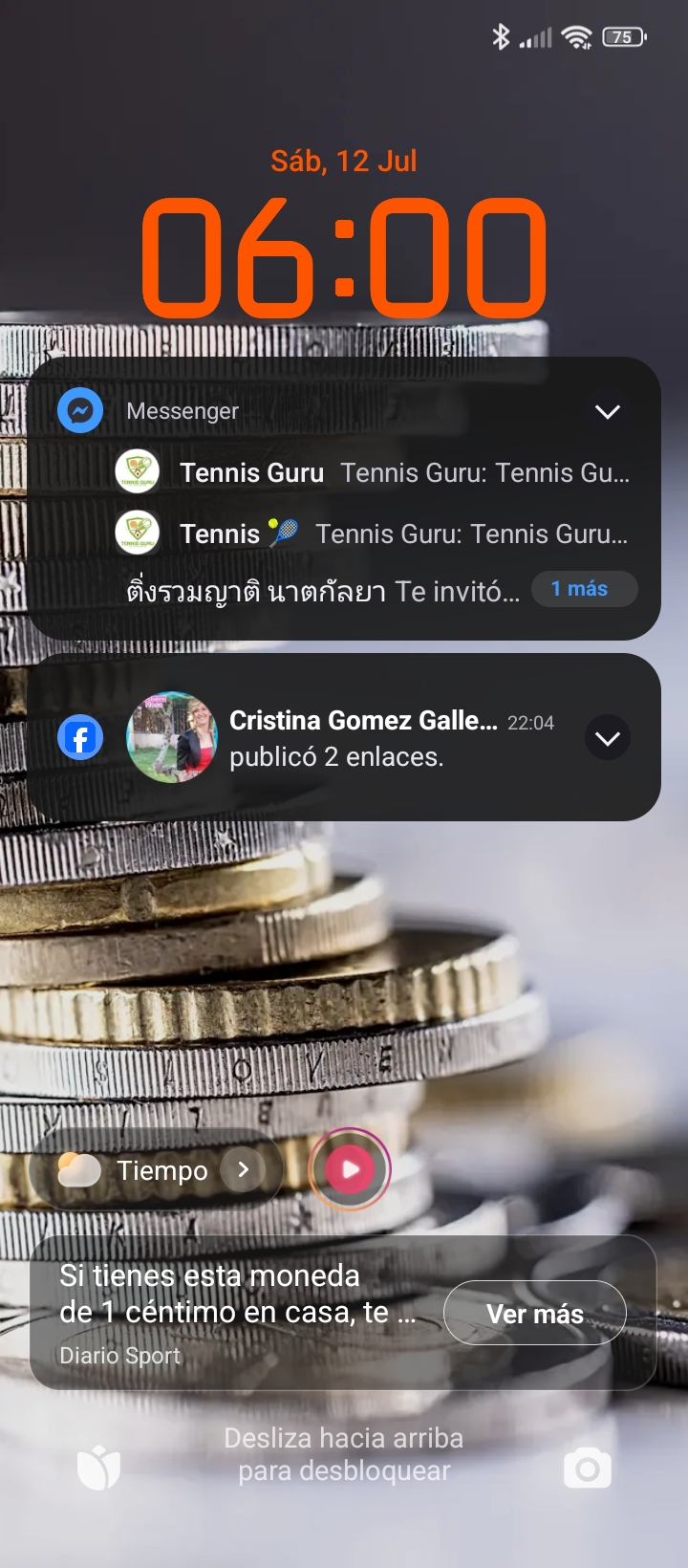
Task: Show 1 más Messenger notification
Action: (x=583, y=589)
